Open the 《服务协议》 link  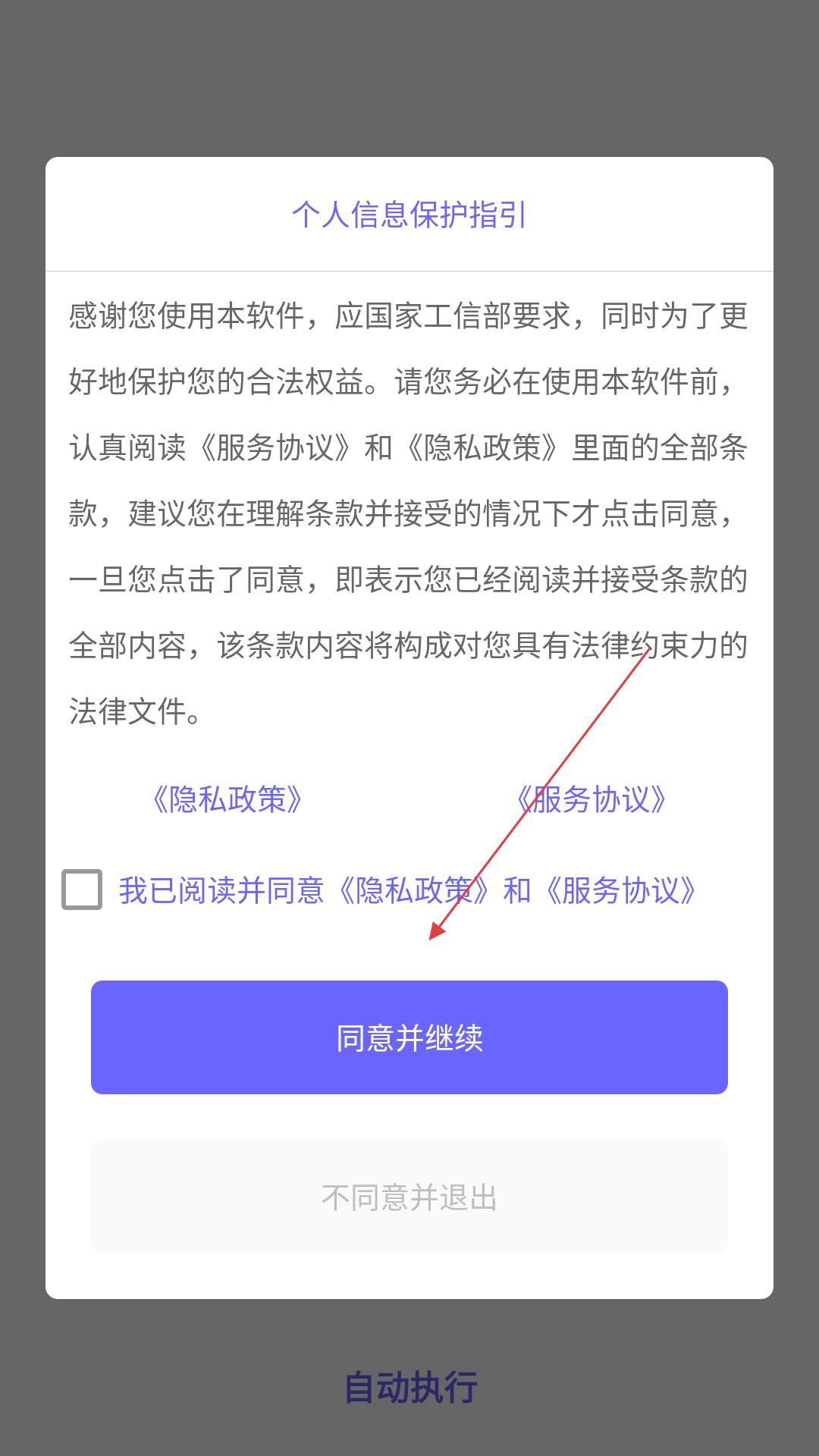(x=591, y=799)
